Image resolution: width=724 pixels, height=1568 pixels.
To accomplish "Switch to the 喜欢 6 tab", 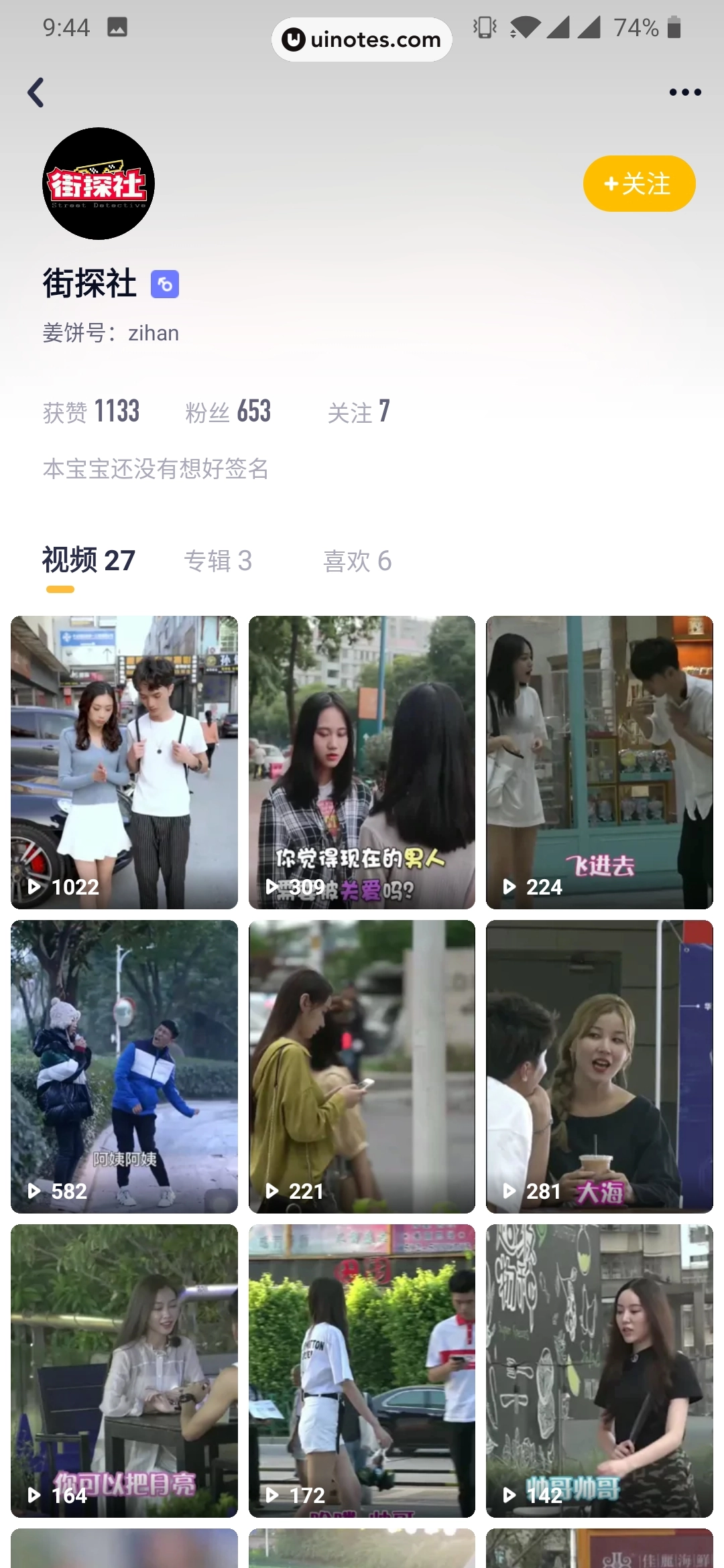I will click(x=357, y=561).
